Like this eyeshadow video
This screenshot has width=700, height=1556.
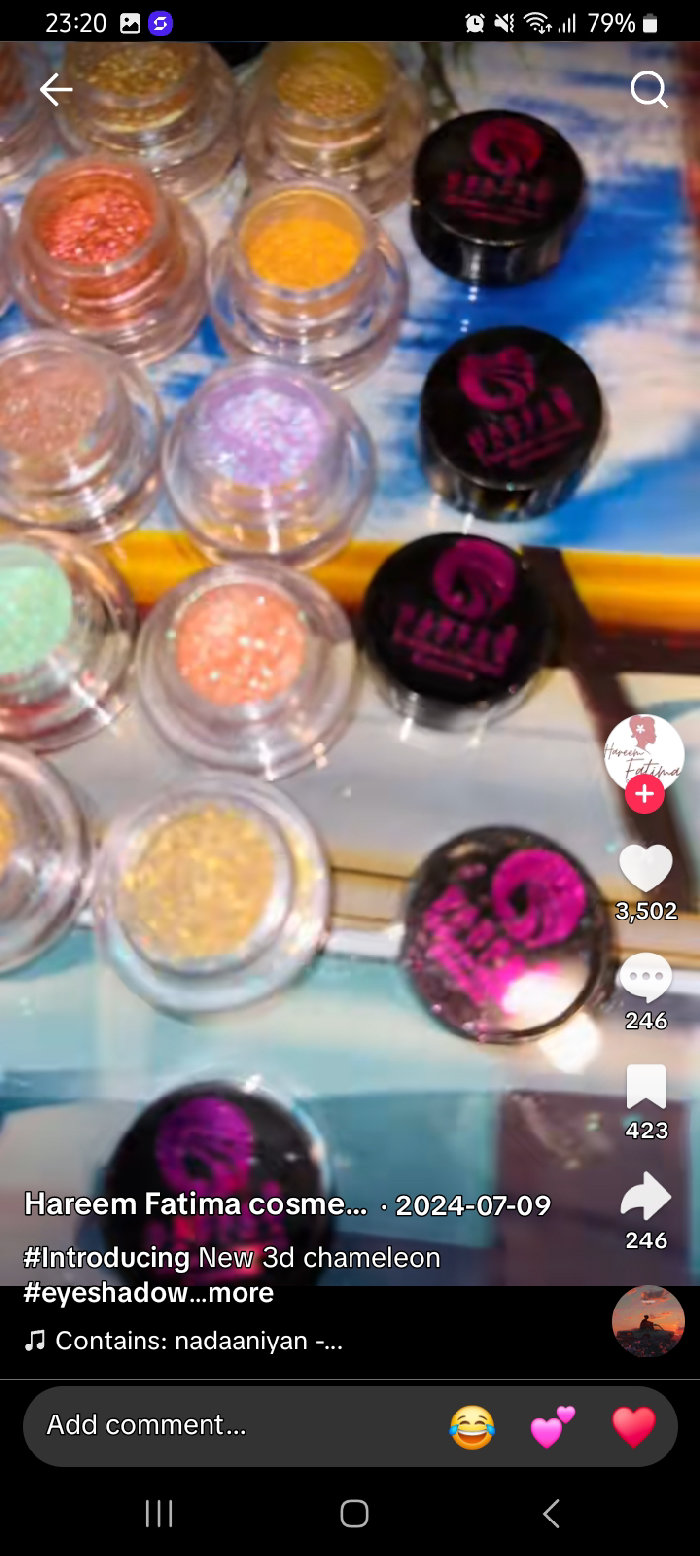(x=646, y=867)
